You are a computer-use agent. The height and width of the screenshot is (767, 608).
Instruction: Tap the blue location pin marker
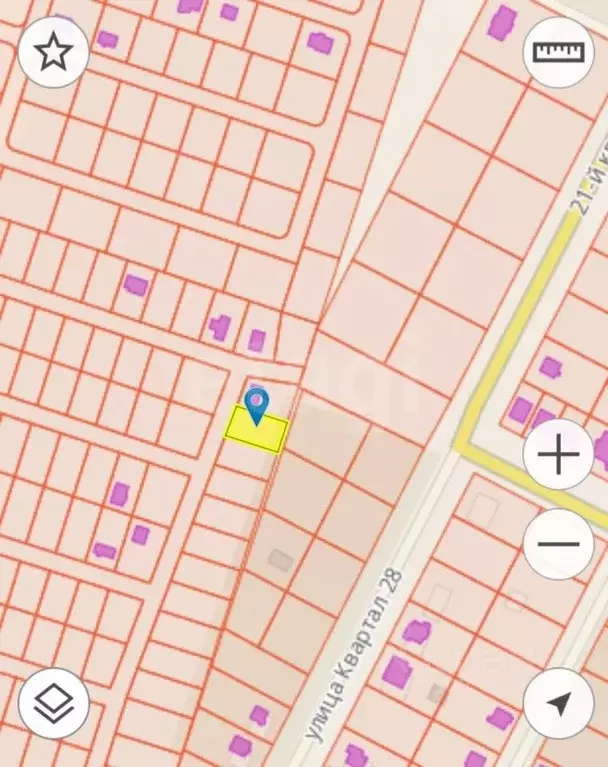pyautogui.click(x=257, y=405)
